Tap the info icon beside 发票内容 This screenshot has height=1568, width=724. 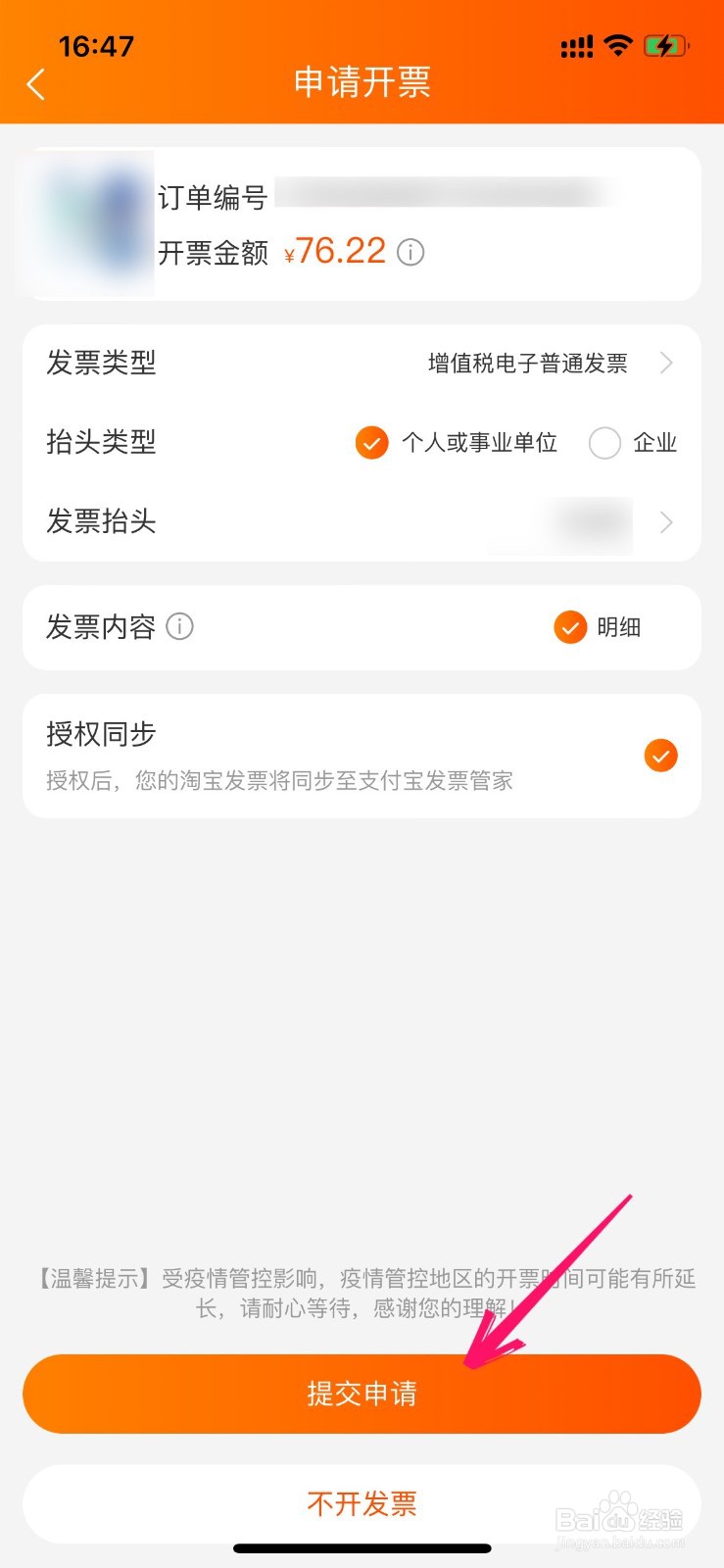pyautogui.click(x=180, y=627)
